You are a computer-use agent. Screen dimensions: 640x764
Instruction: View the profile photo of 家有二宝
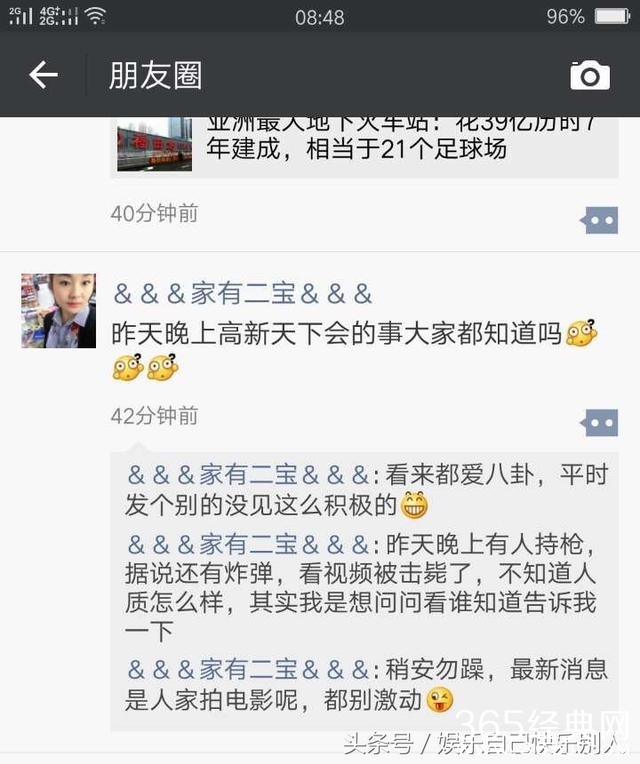click(x=59, y=311)
